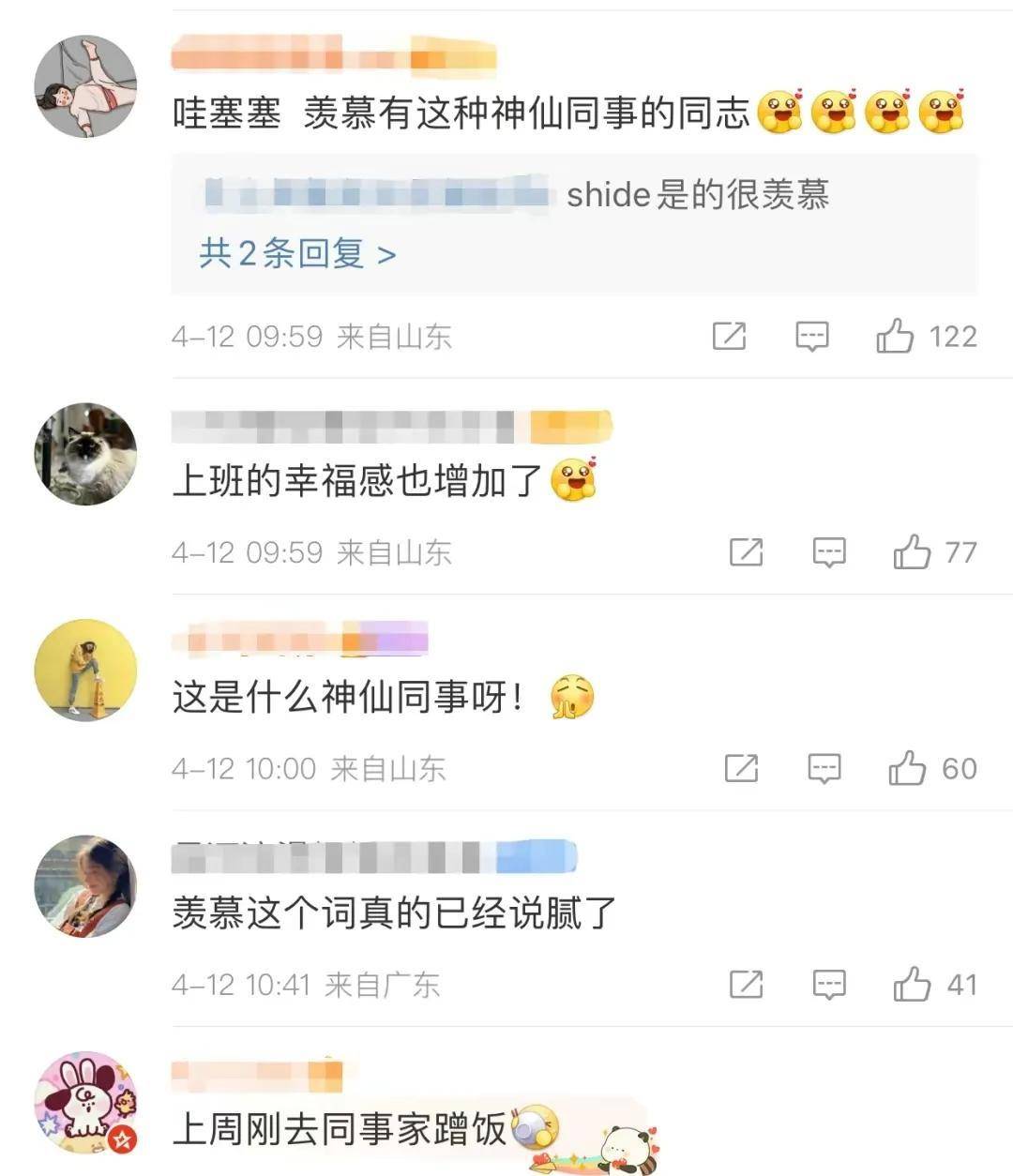This screenshot has width=1013, height=1176.
Task: Open the cat avatar beside 上班的幸福感也增加了
Action: 85,454
